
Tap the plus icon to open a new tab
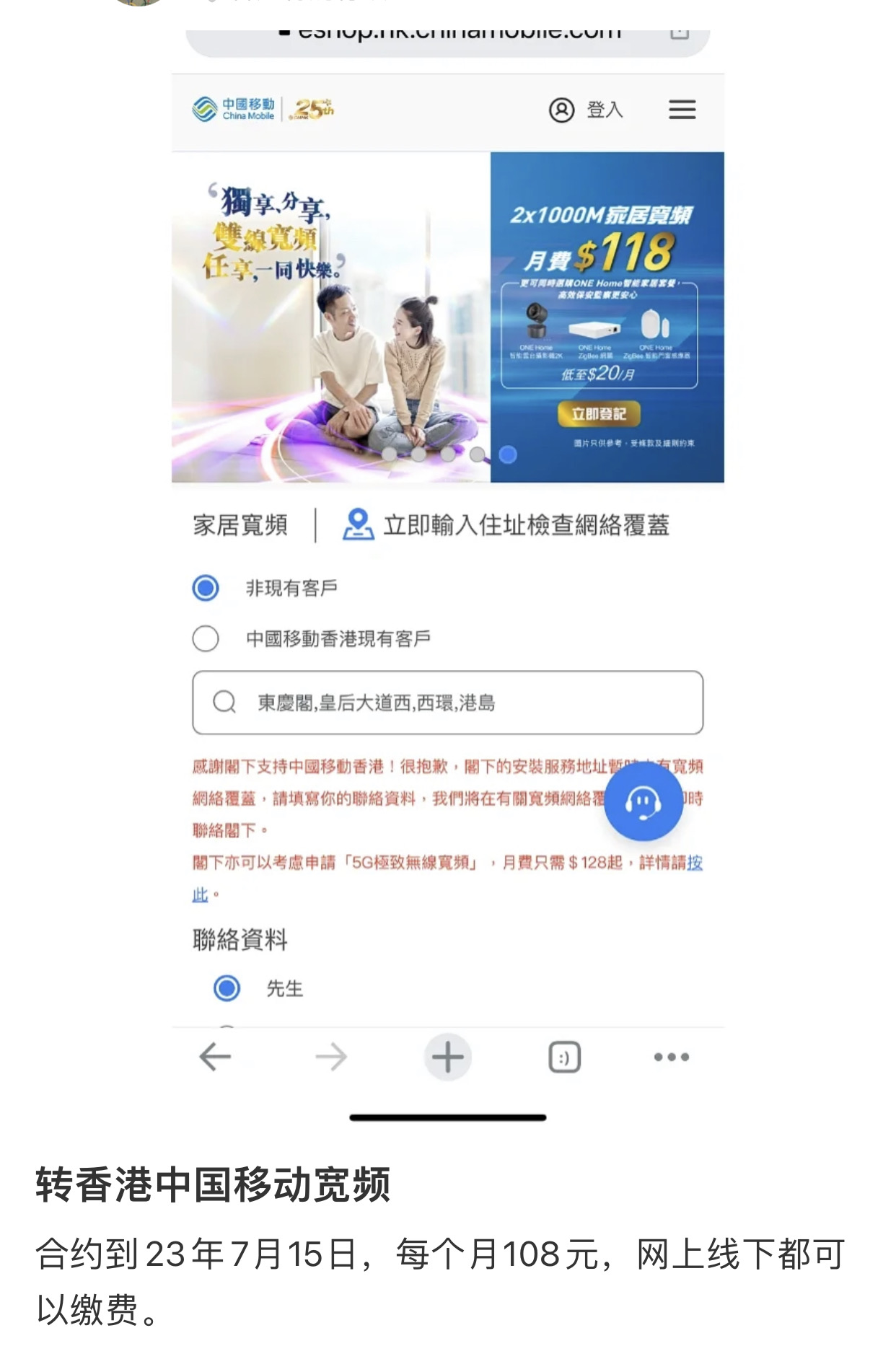[x=447, y=1056]
